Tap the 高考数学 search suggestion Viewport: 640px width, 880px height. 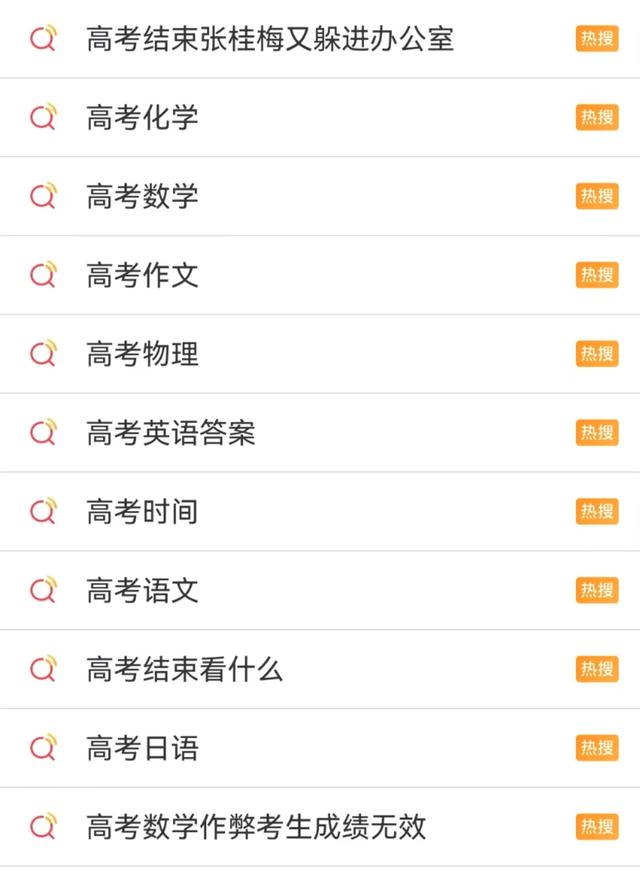[143, 196]
